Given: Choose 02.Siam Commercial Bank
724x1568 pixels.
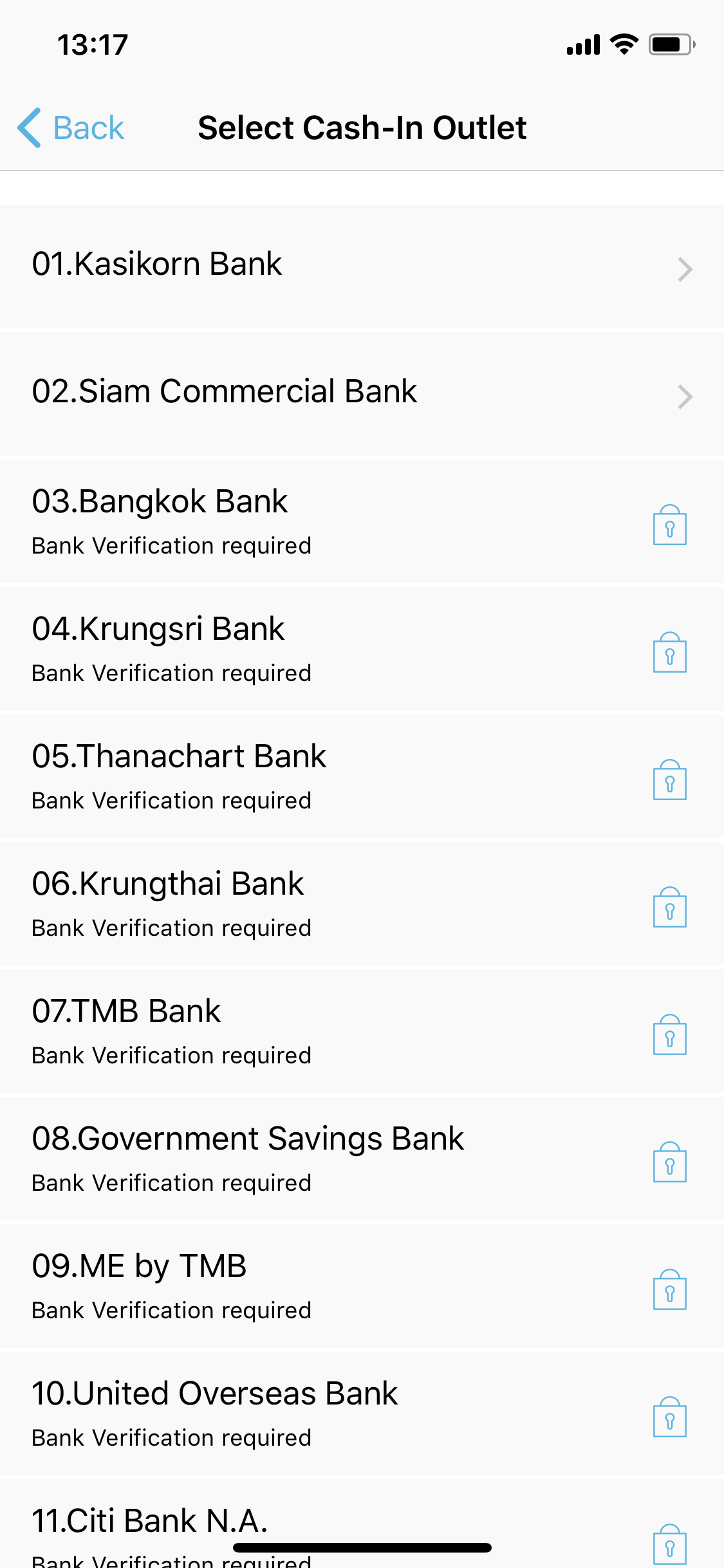Looking at the screenshot, I should [x=362, y=394].
